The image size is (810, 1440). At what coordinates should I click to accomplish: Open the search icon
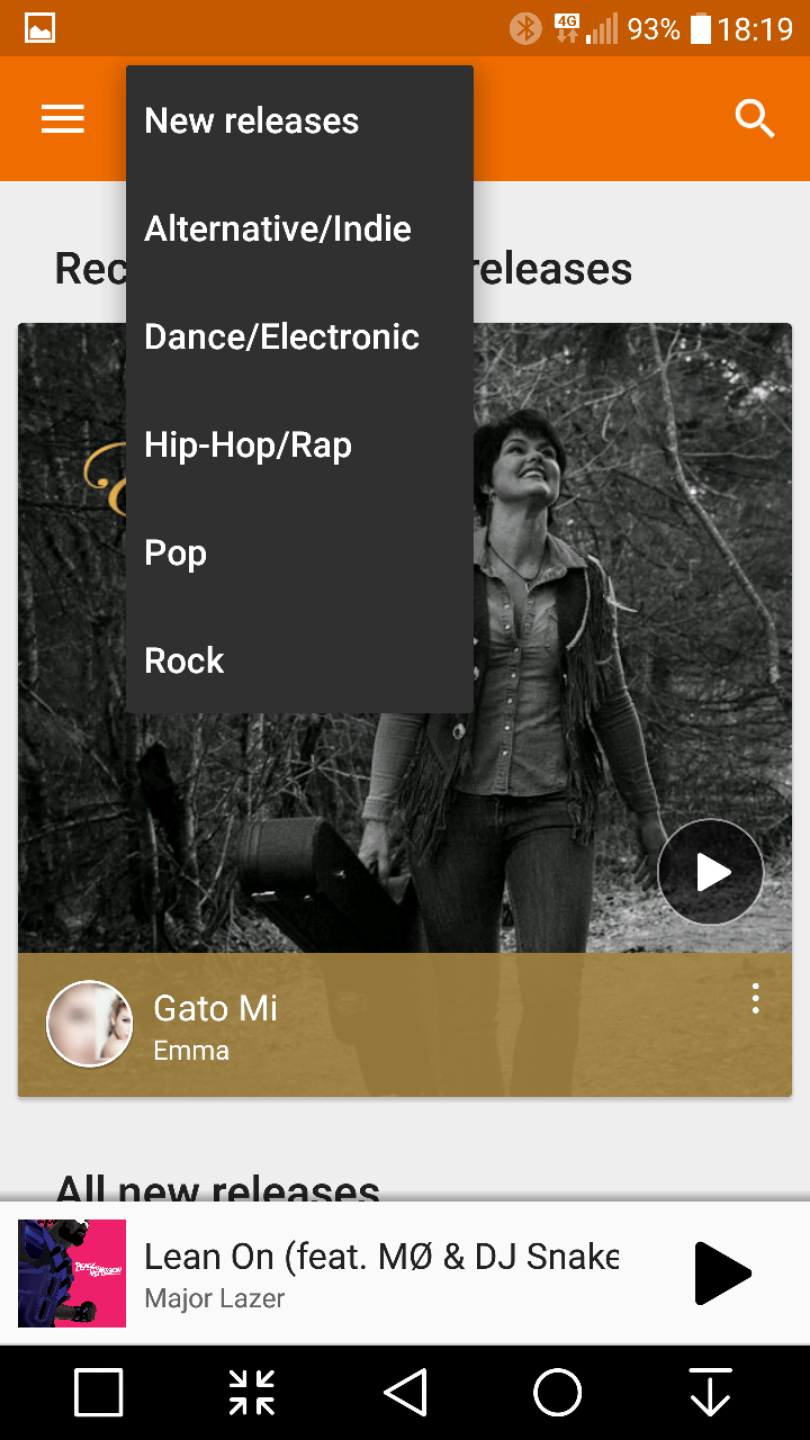754,119
